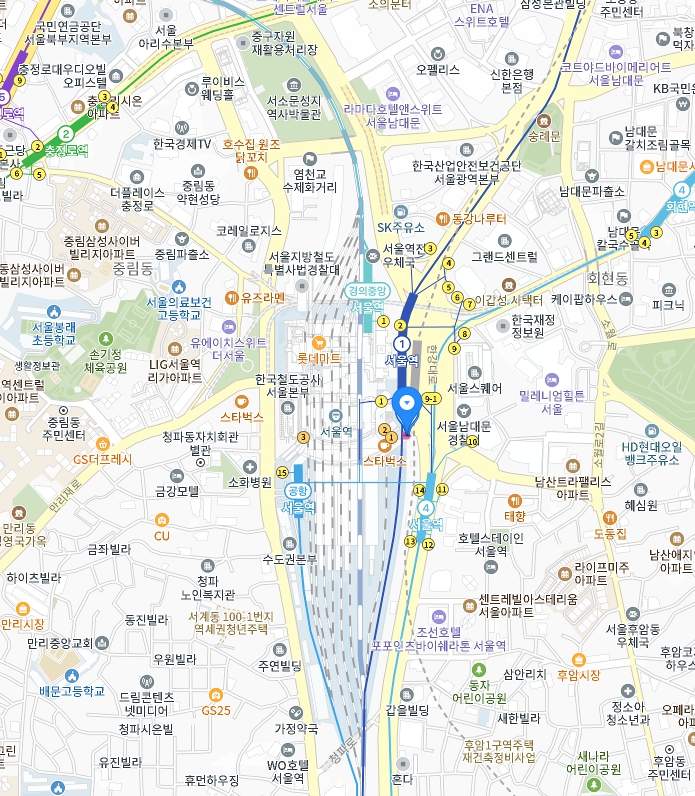Select the 태향 restaurant marker

[x=514, y=500]
